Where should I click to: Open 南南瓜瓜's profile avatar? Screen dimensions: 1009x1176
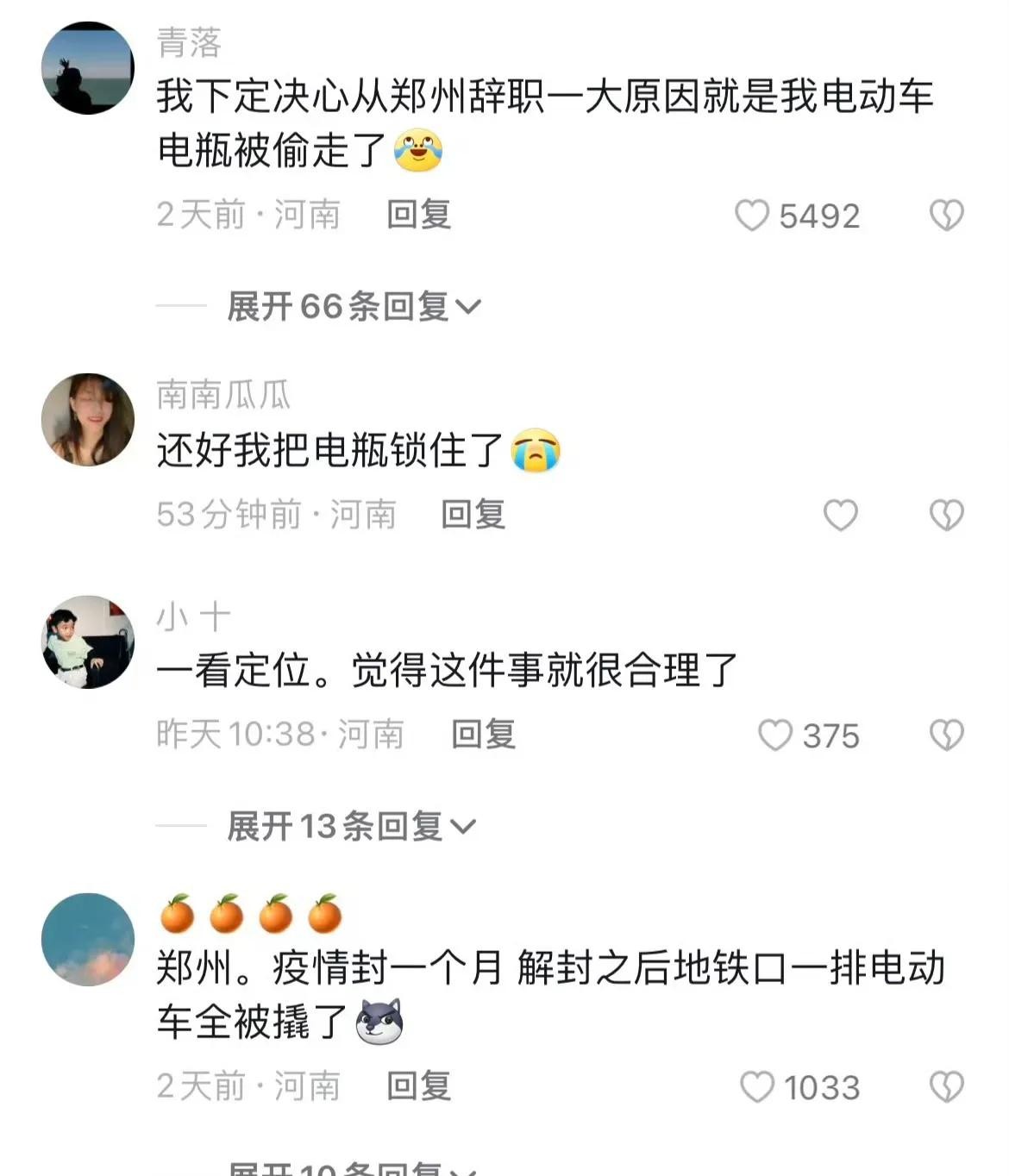pyautogui.click(x=88, y=420)
